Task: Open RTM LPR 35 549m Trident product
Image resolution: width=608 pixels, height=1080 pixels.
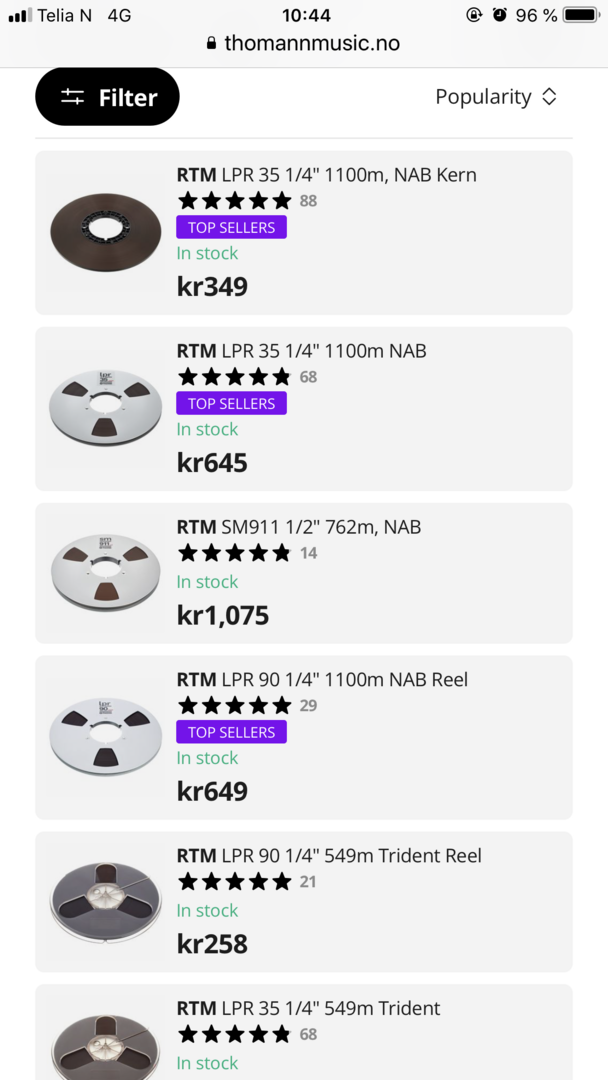Action: [308, 1008]
